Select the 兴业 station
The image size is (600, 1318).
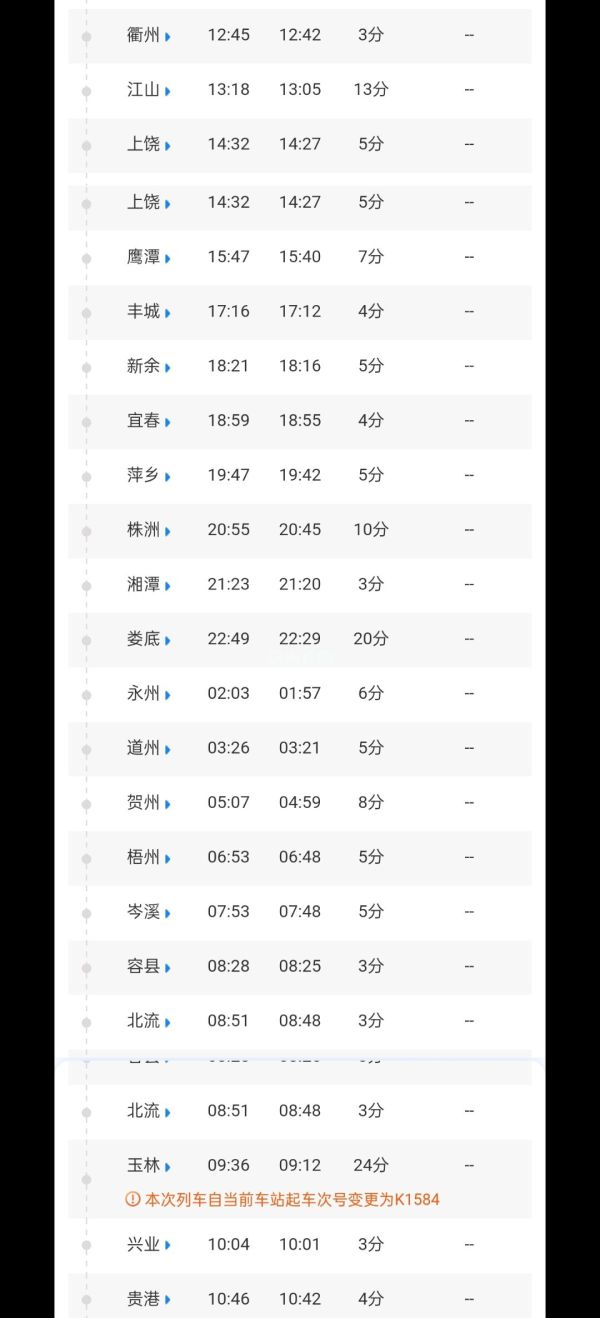148,1245
